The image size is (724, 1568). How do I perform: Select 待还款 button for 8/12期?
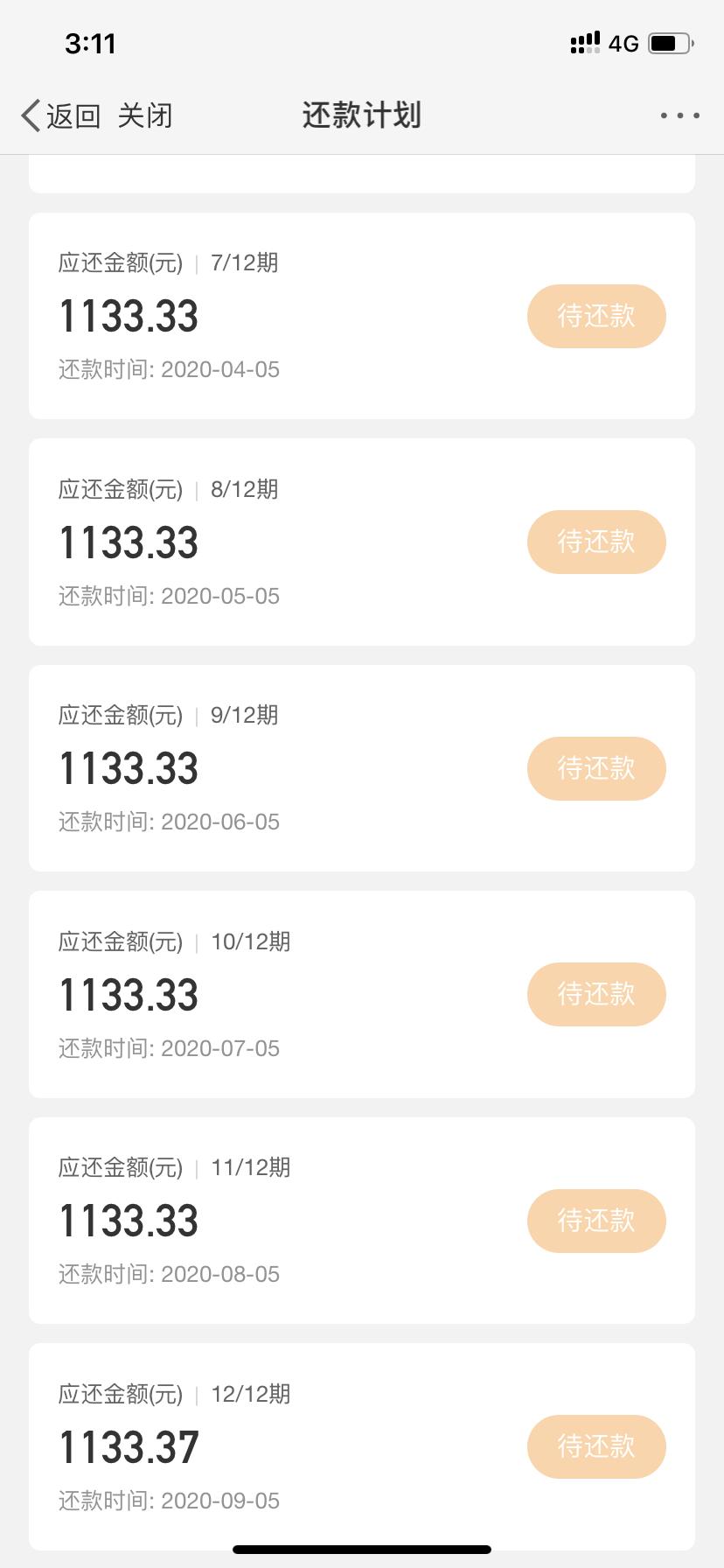tap(596, 542)
